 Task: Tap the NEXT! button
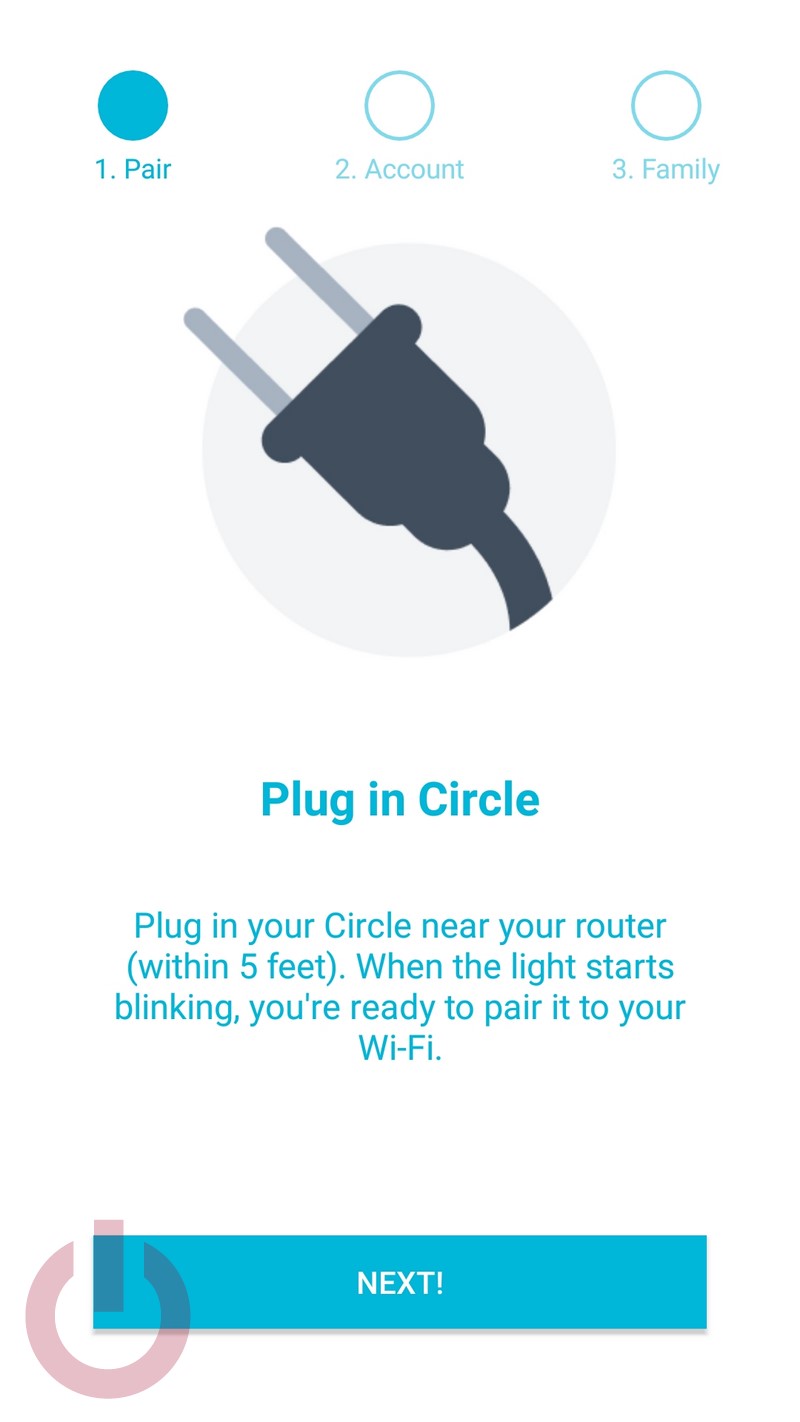400,1282
